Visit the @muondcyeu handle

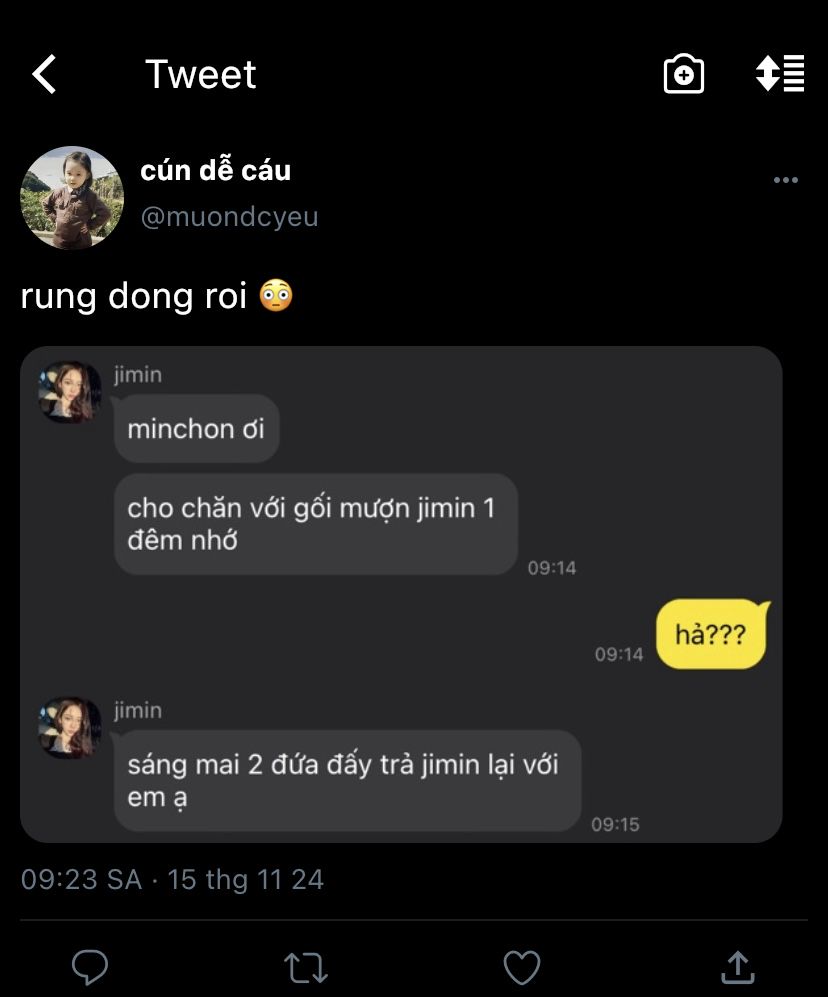click(x=229, y=217)
